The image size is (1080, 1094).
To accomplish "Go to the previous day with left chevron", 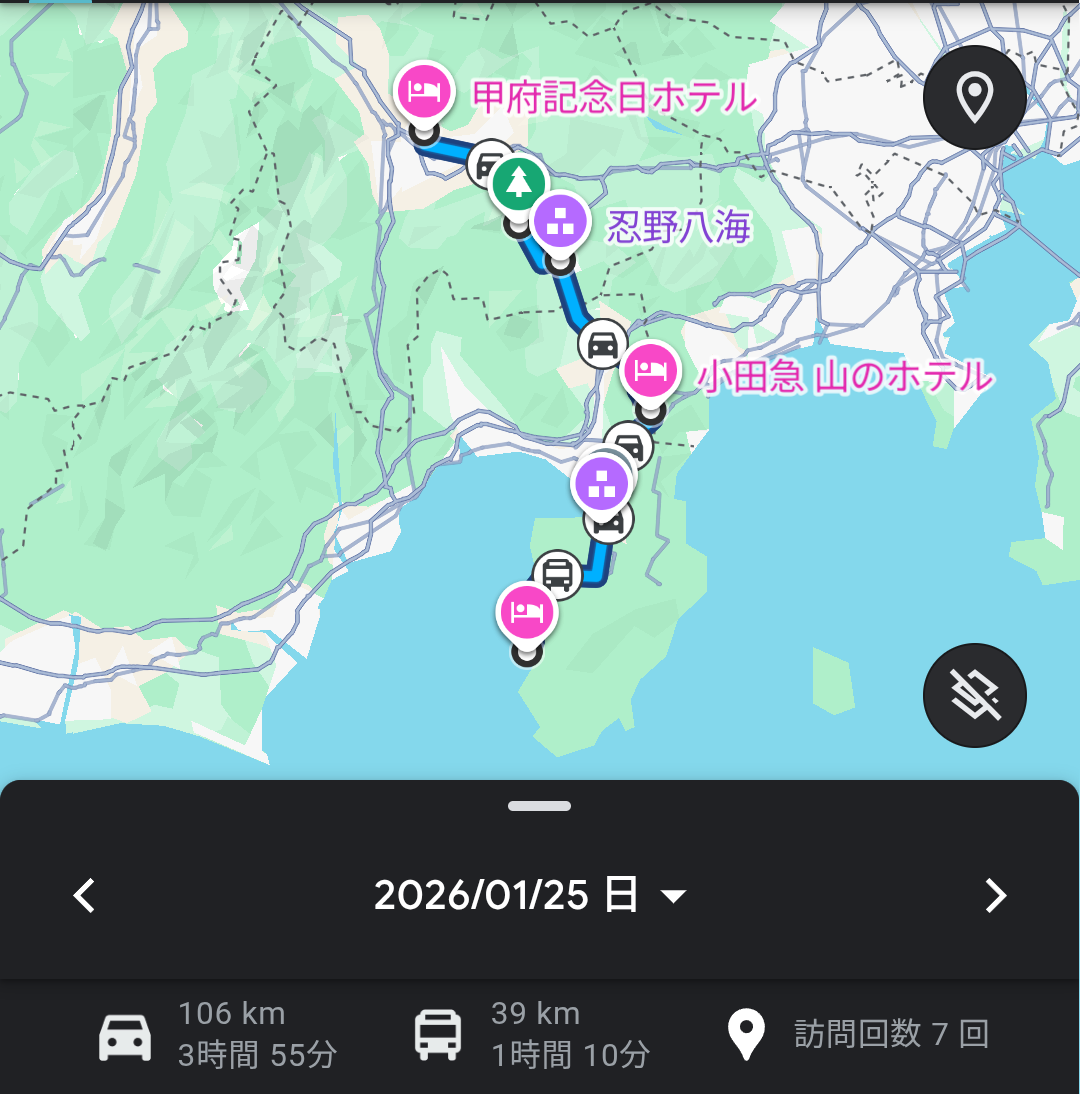I will point(84,896).
